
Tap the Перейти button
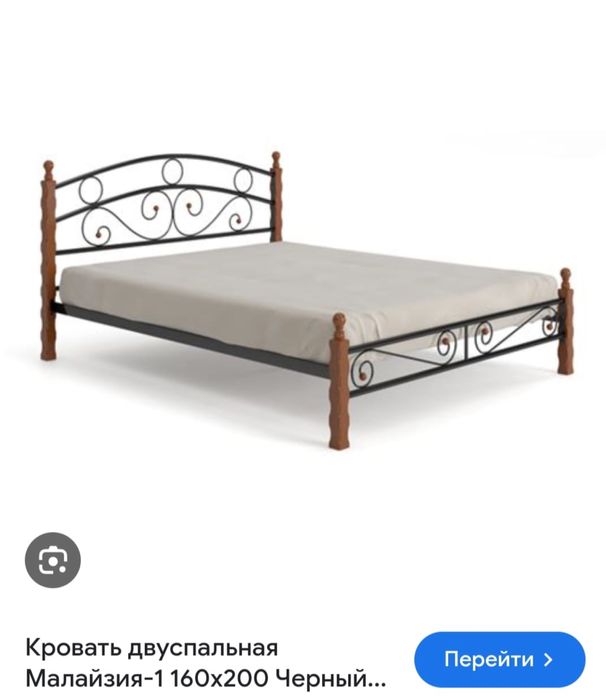pos(499,659)
